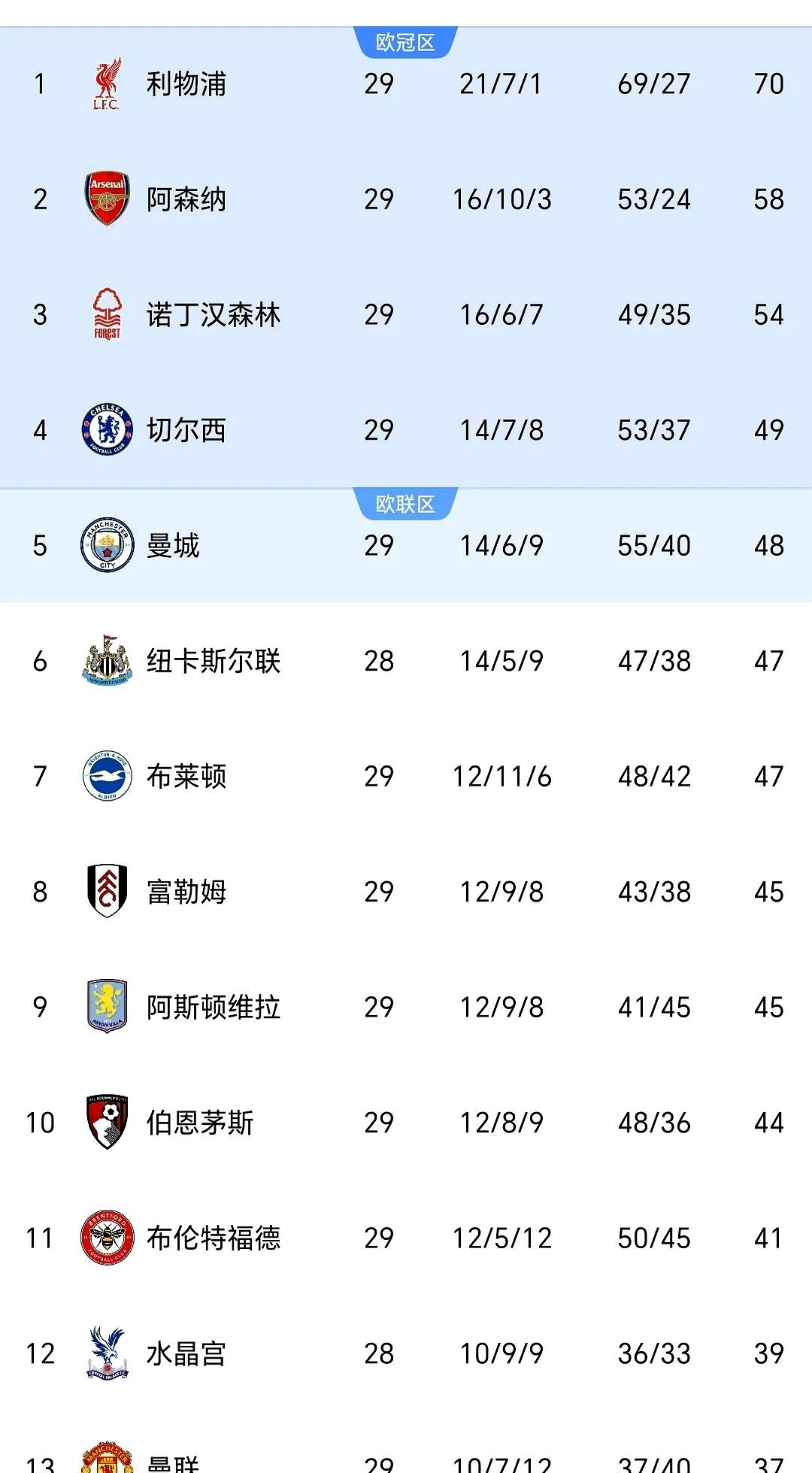Click the points value 70 for Liverpool
The image size is (812, 1473).
pyautogui.click(x=769, y=83)
